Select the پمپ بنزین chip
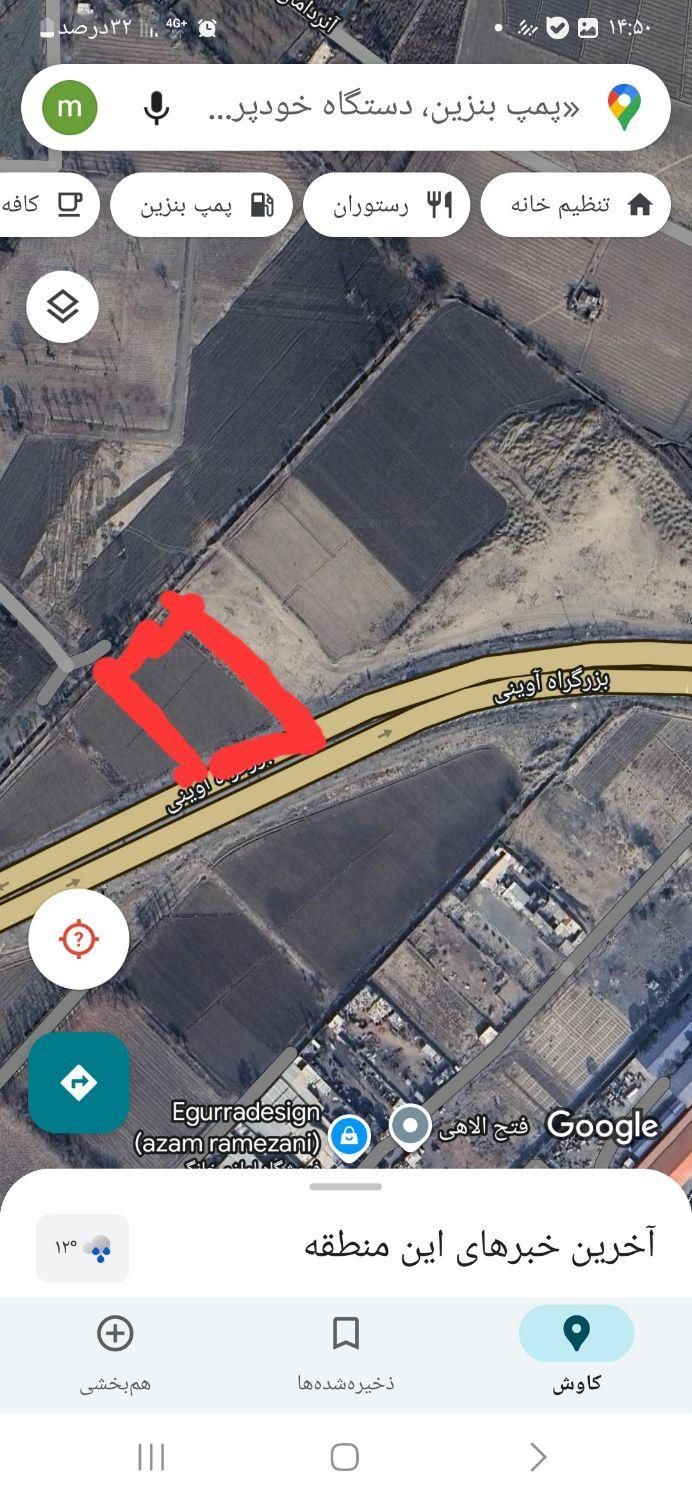Image resolution: width=692 pixels, height=1500 pixels. [201, 205]
